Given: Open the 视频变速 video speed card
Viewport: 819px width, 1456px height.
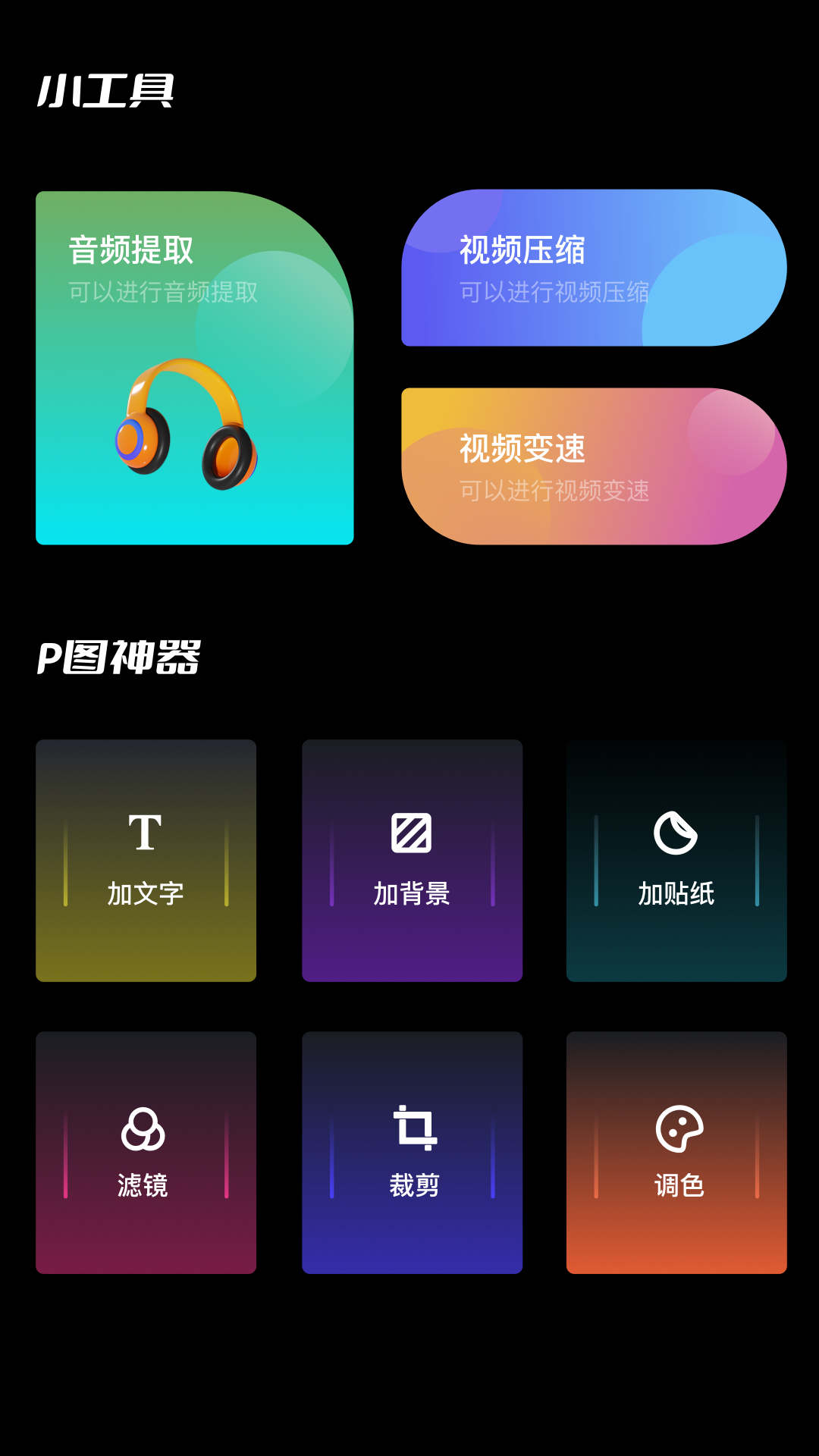Looking at the screenshot, I should [x=594, y=466].
